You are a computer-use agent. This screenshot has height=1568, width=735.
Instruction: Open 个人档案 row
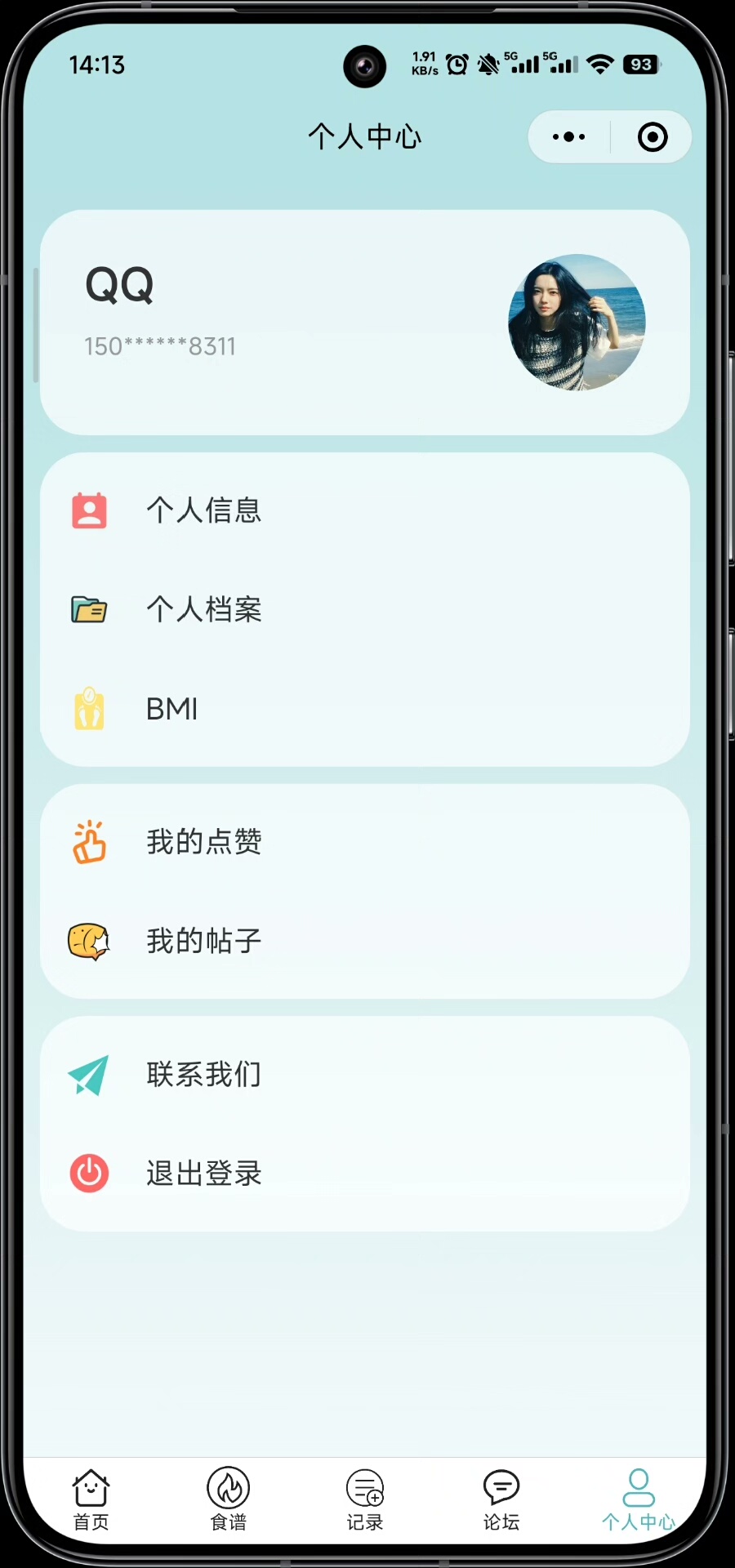tap(364, 610)
